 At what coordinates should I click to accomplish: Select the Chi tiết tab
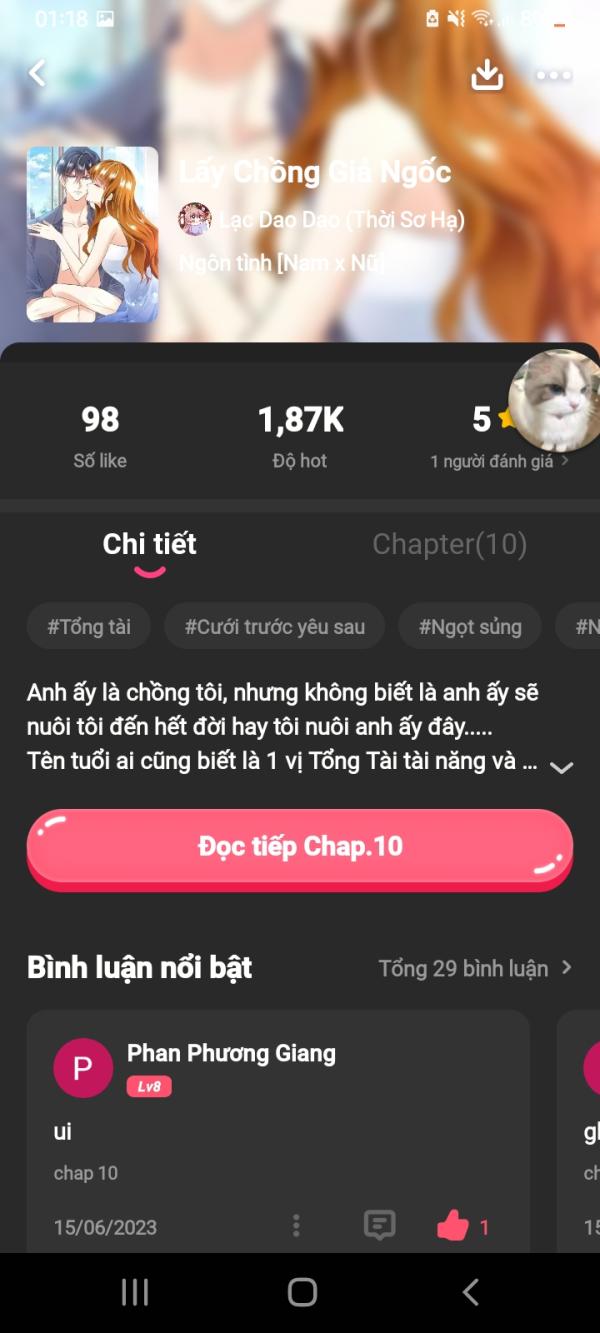[150, 544]
